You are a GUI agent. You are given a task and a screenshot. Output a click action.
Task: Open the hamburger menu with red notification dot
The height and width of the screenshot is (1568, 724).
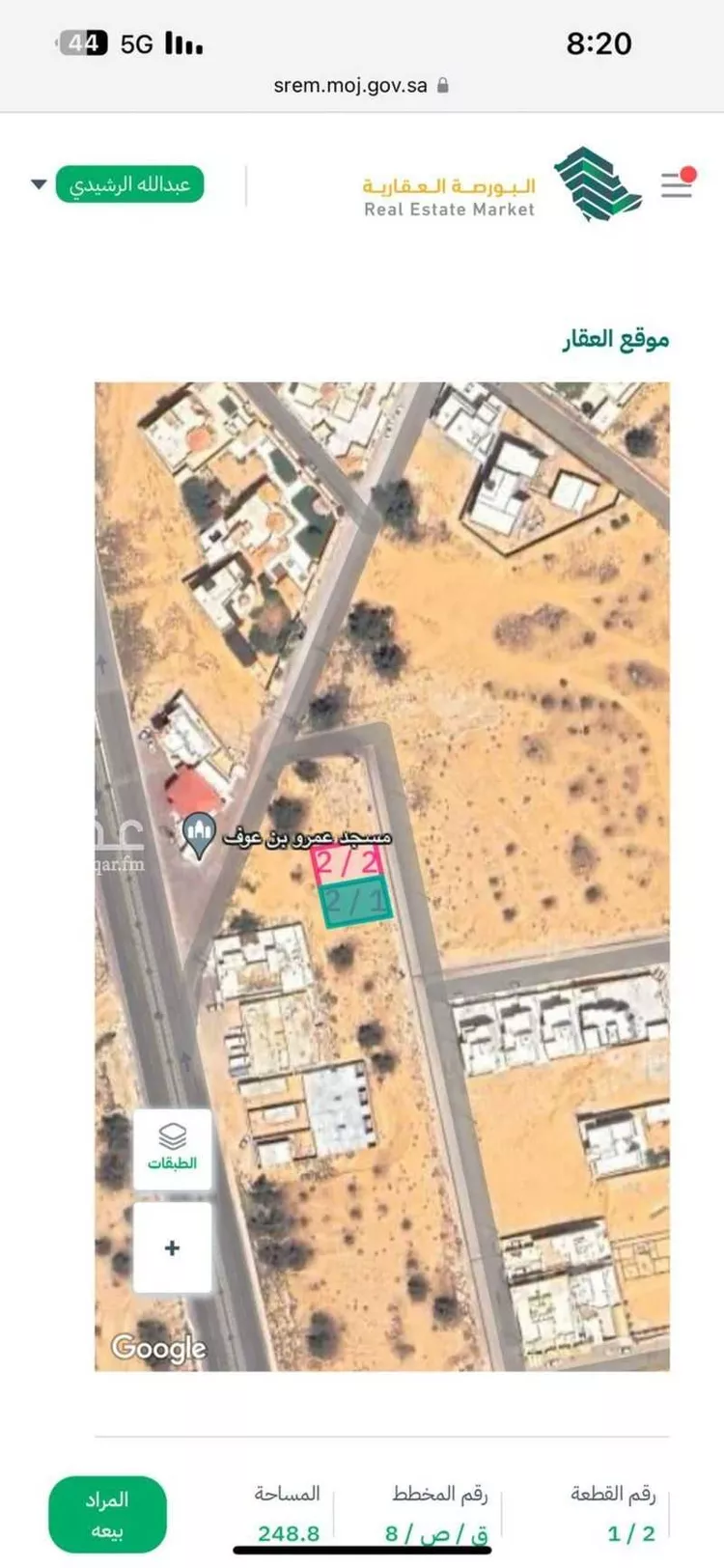point(677,184)
